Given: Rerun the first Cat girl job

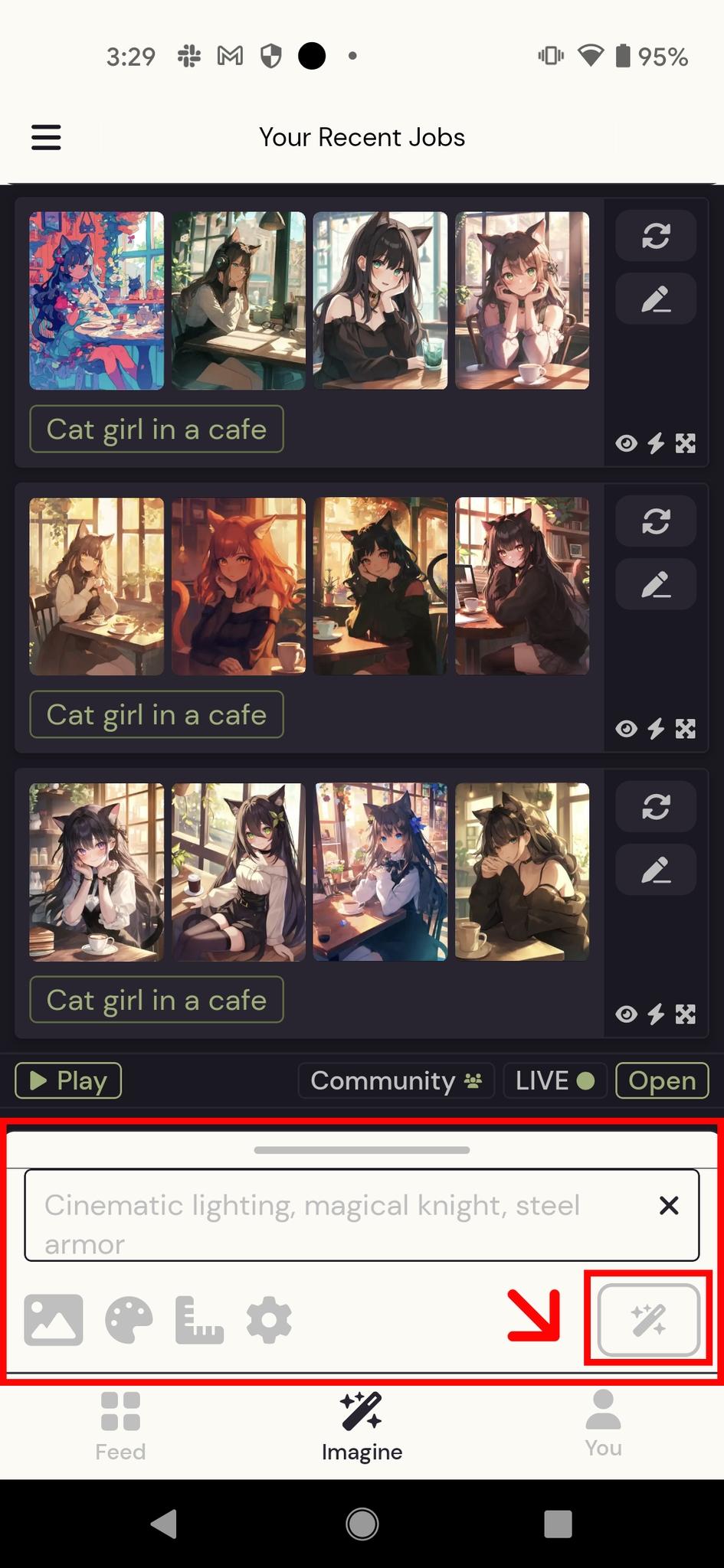Looking at the screenshot, I should pos(656,236).
